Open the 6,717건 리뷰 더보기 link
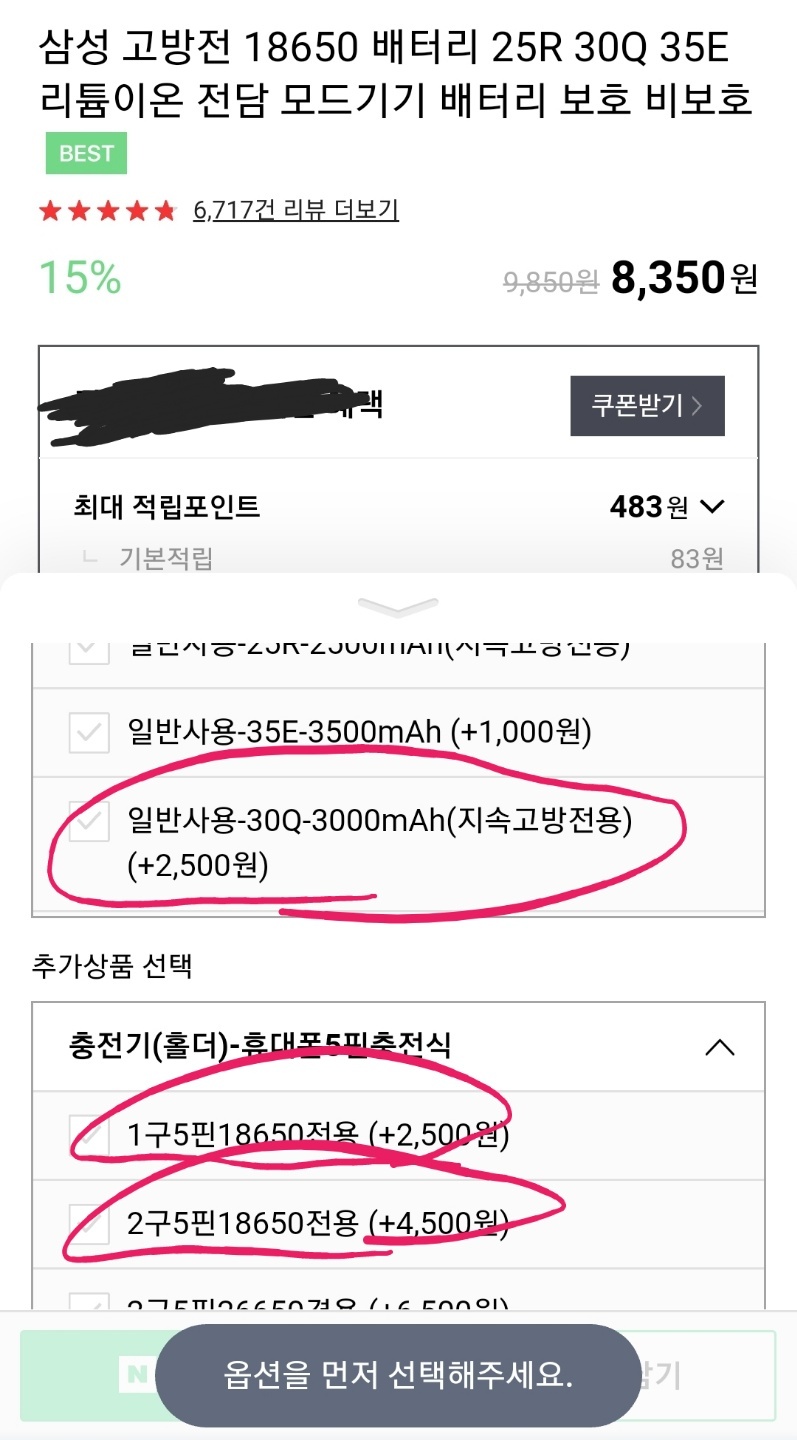Screen dimensions: 797x1440 [x=295, y=210]
